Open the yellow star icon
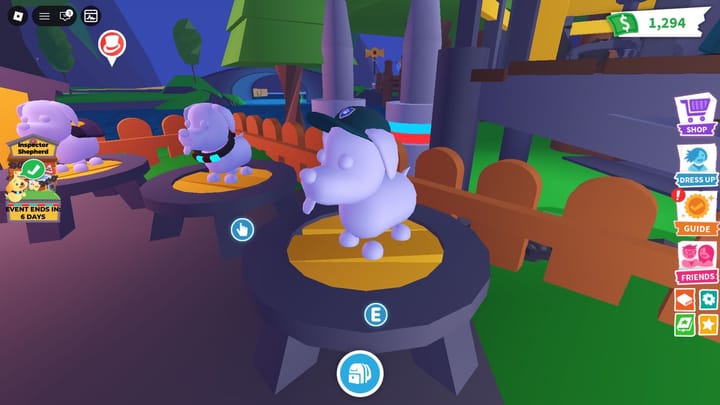Screen dimensions: 720x405 tap(708, 324)
